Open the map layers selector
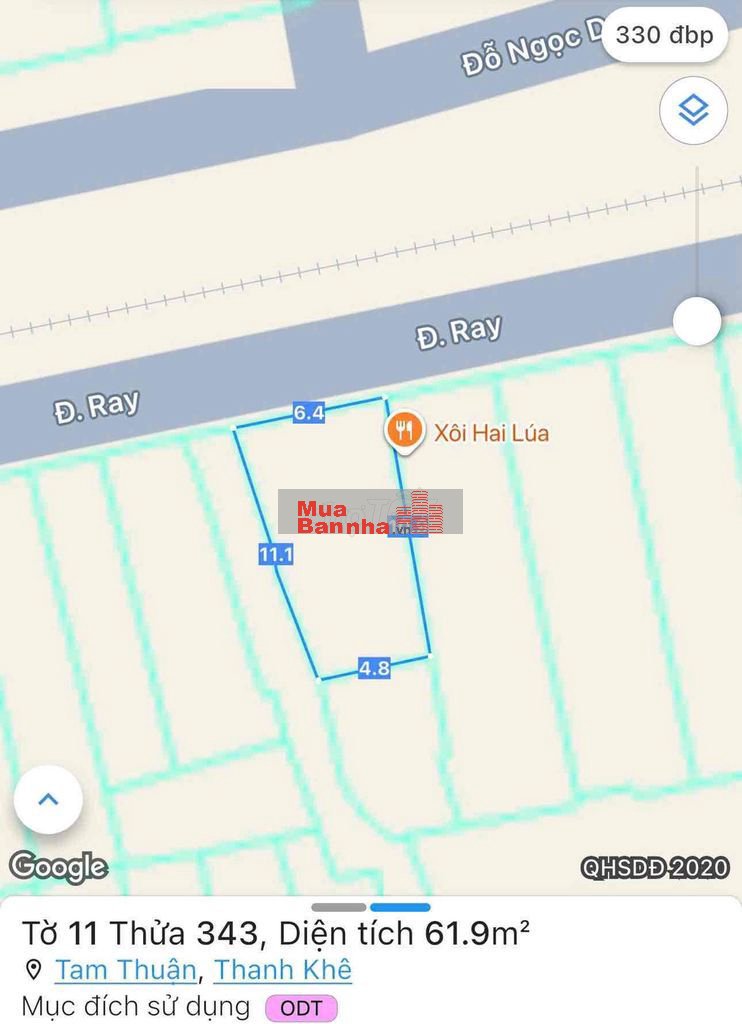This screenshot has width=742, height=1024. [x=693, y=110]
